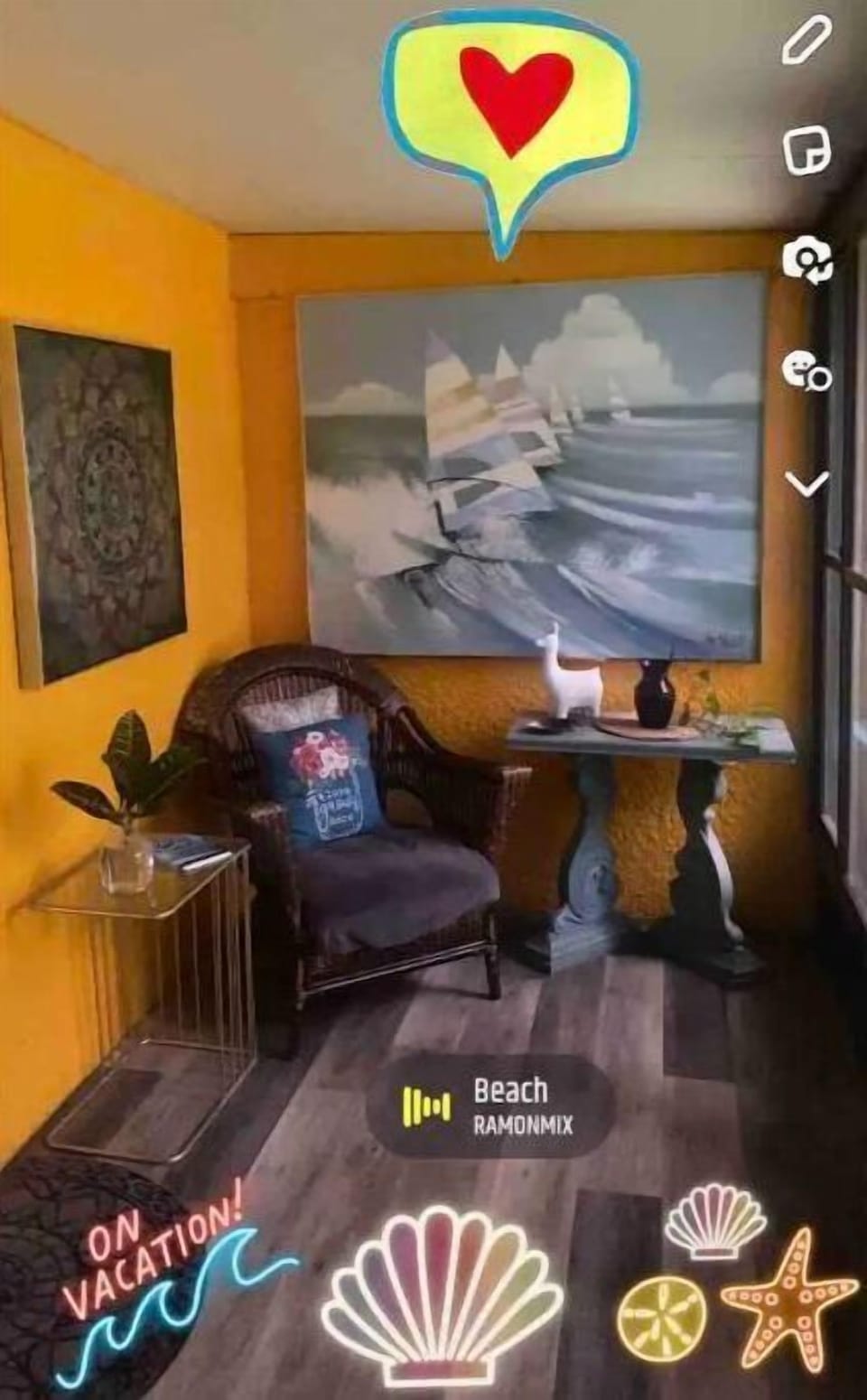The image size is (867, 1400).
Task: Open the pencil drawing tool
Action: pyautogui.click(x=806, y=41)
